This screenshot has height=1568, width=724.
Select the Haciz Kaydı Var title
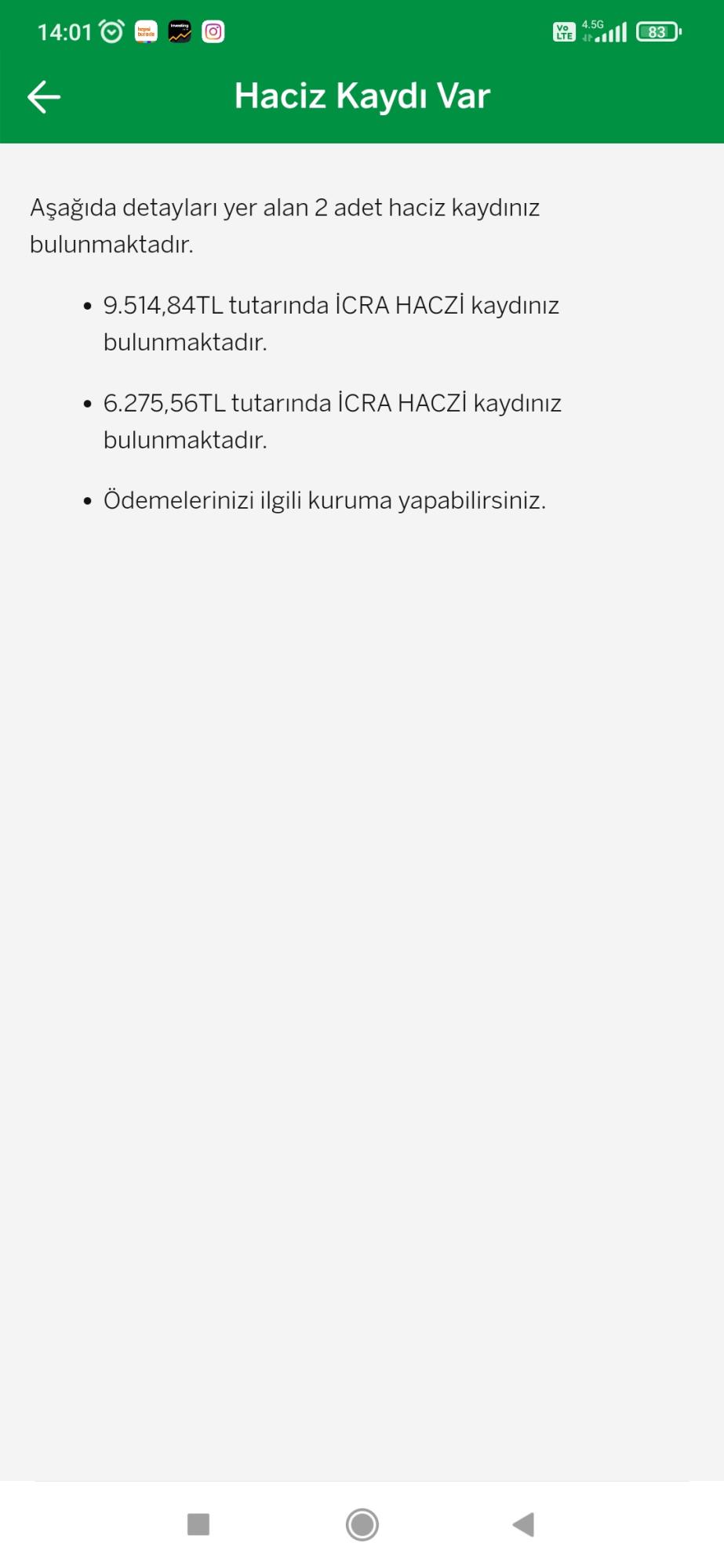(362, 96)
